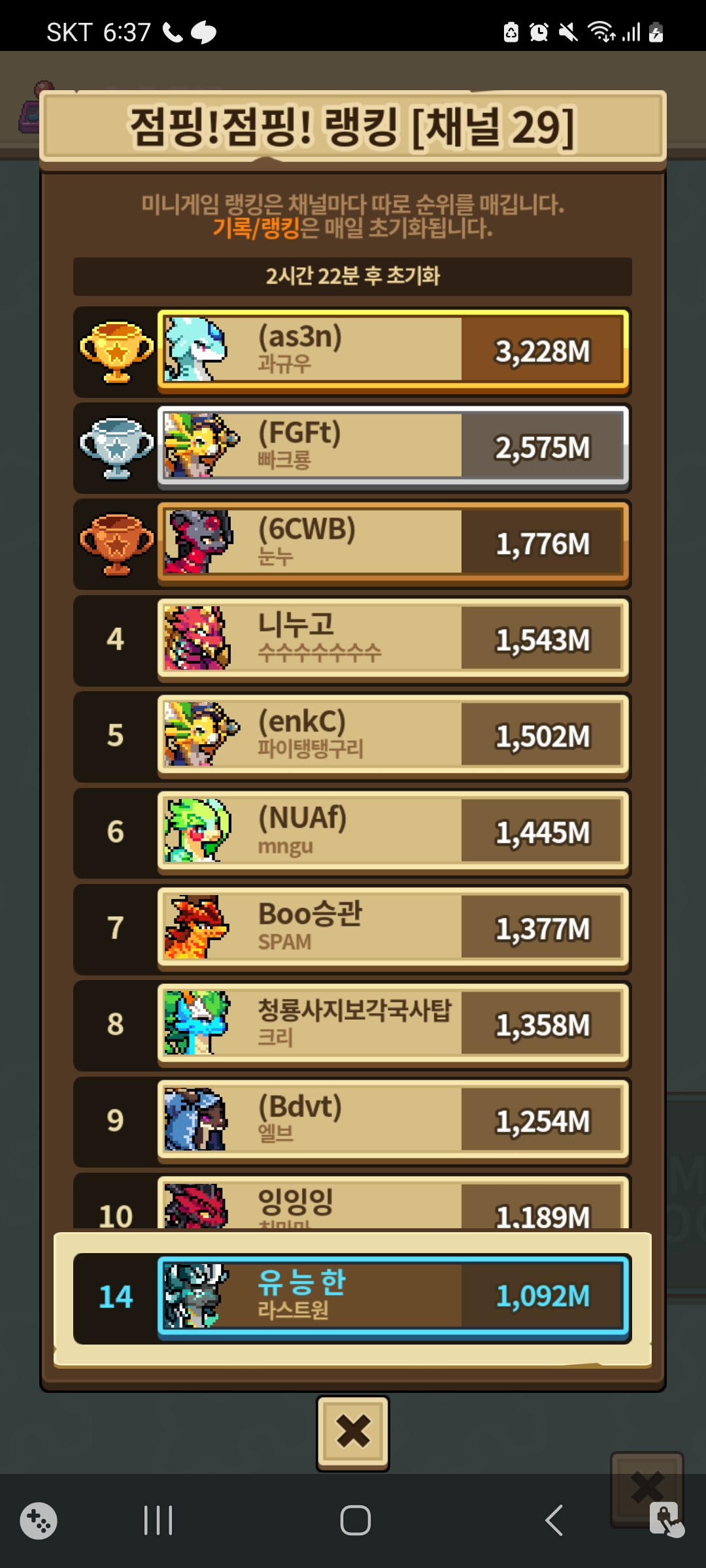Viewport: 706px width, 1568px height.
Task: View rank 9 player (Bdvt)
Action: tap(392, 1120)
